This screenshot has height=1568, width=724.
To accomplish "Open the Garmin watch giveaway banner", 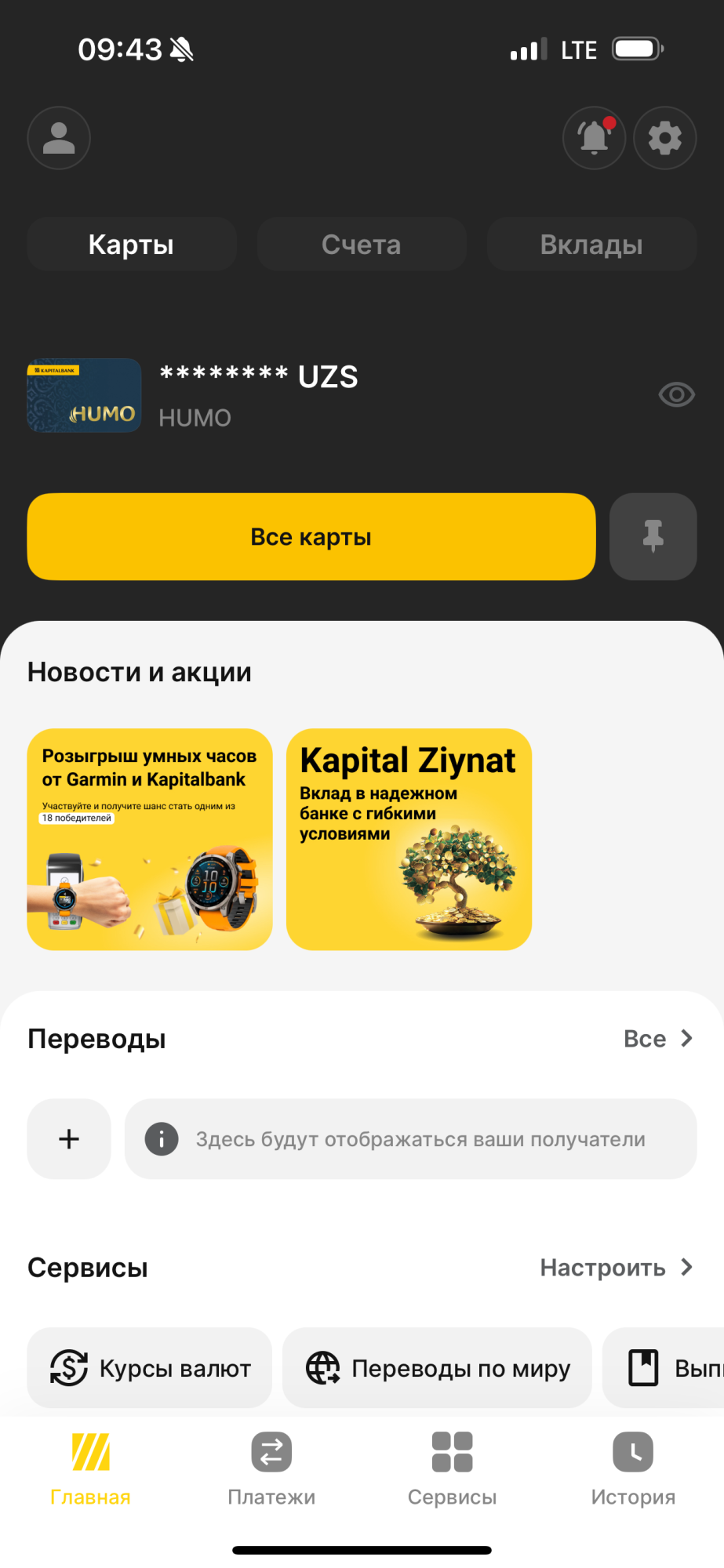I will pyautogui.click(x=150, y=840).
